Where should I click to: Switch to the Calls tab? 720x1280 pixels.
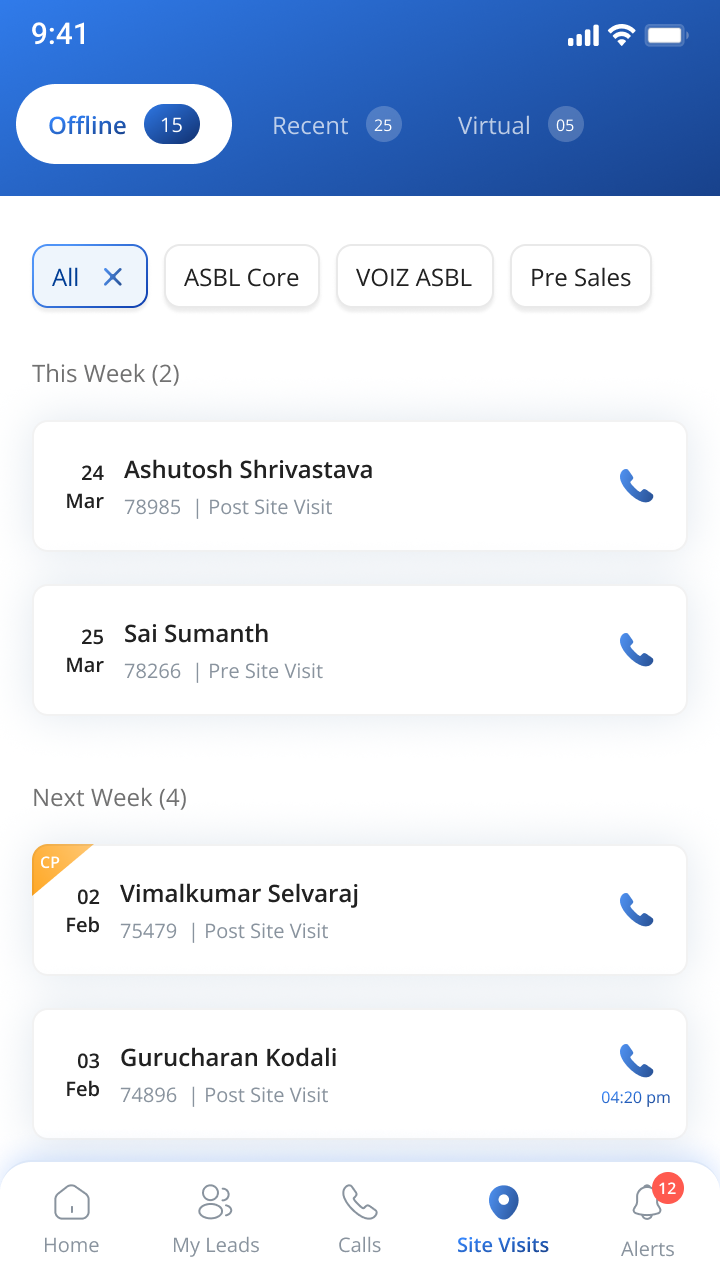[x=360, y=1219]
